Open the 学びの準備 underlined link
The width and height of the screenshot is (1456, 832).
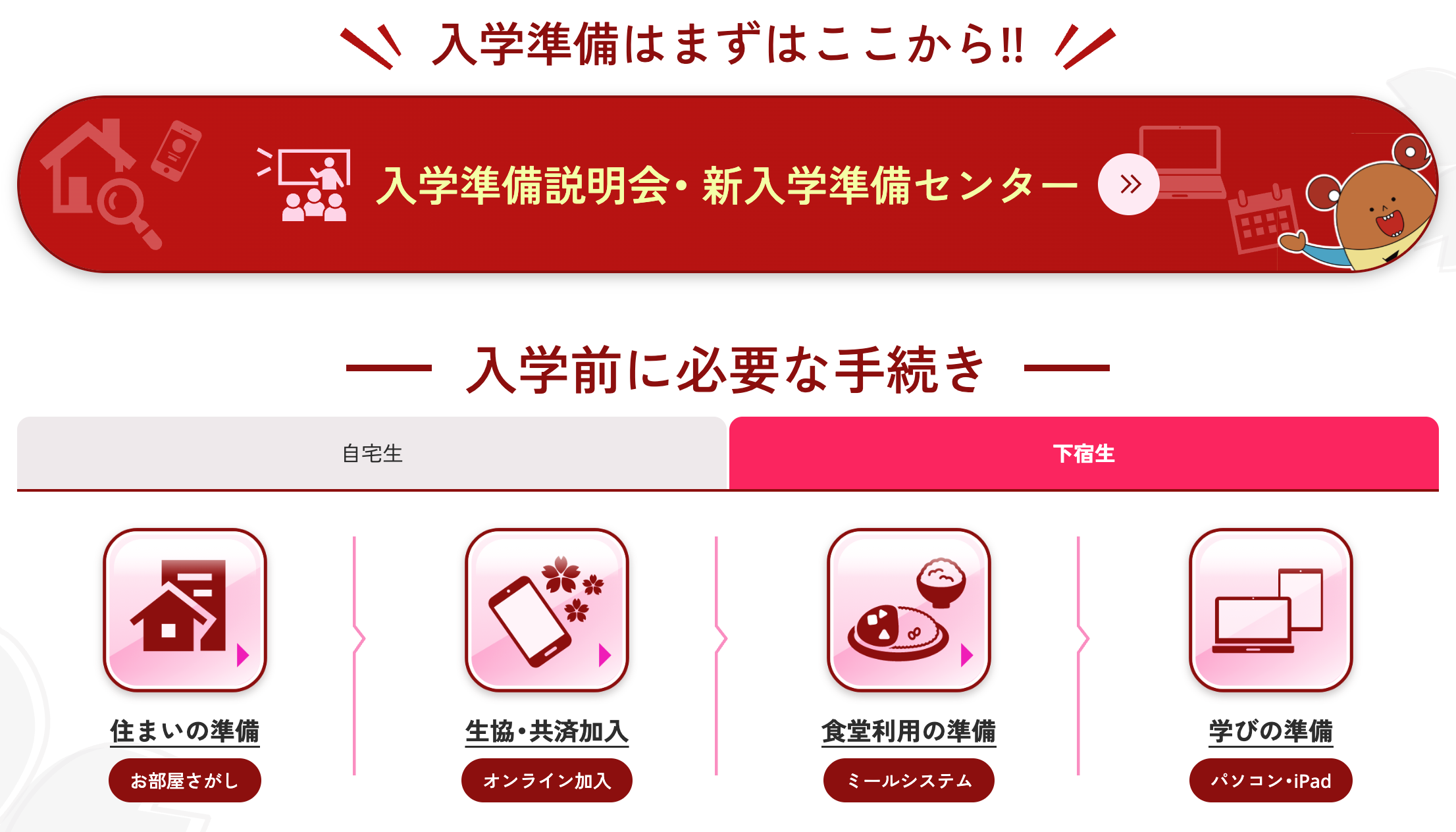pos(1270,731)
